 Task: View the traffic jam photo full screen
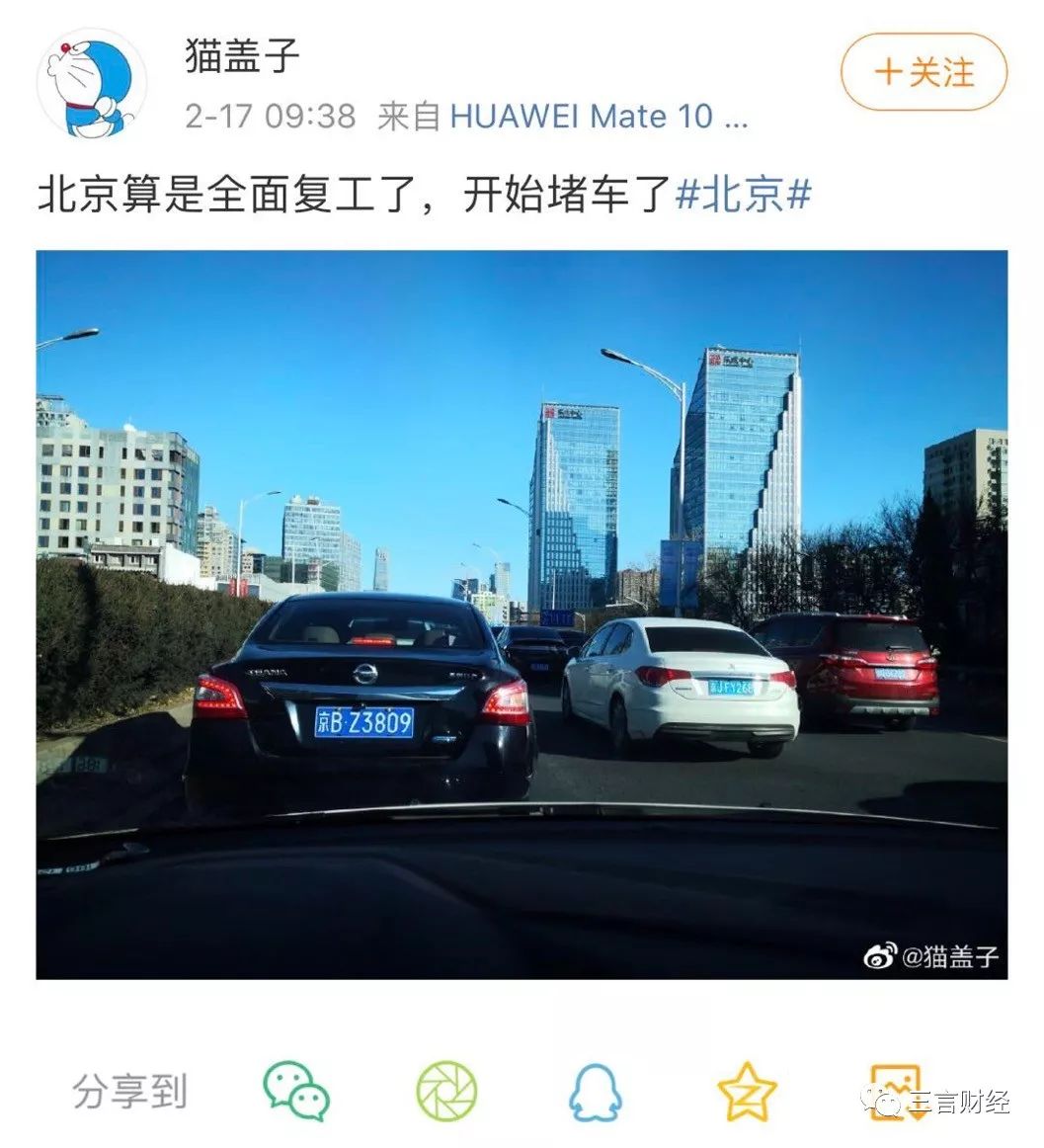point(522,614)
